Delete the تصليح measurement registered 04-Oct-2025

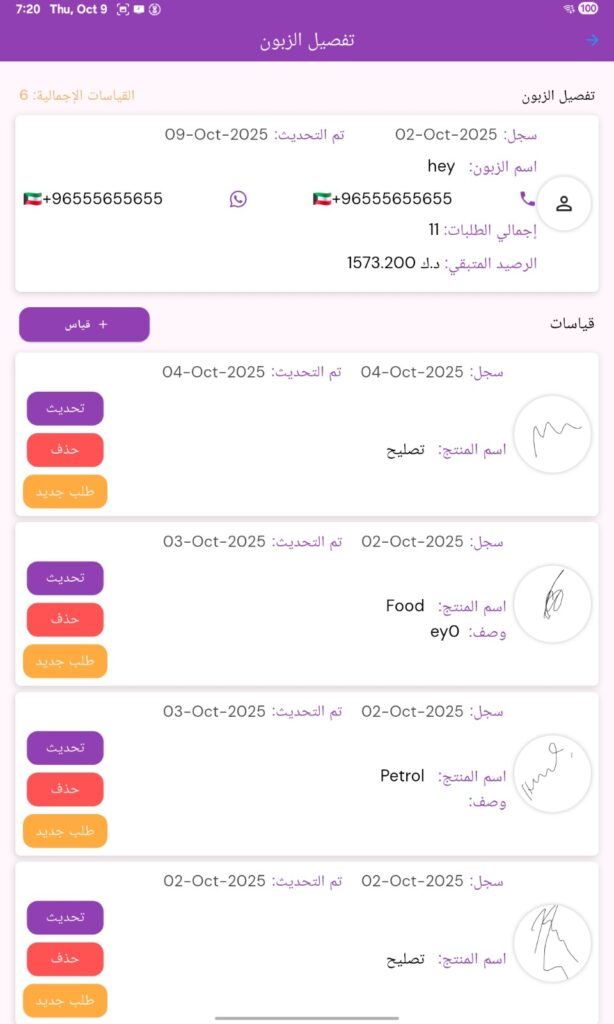pos(65,450)
